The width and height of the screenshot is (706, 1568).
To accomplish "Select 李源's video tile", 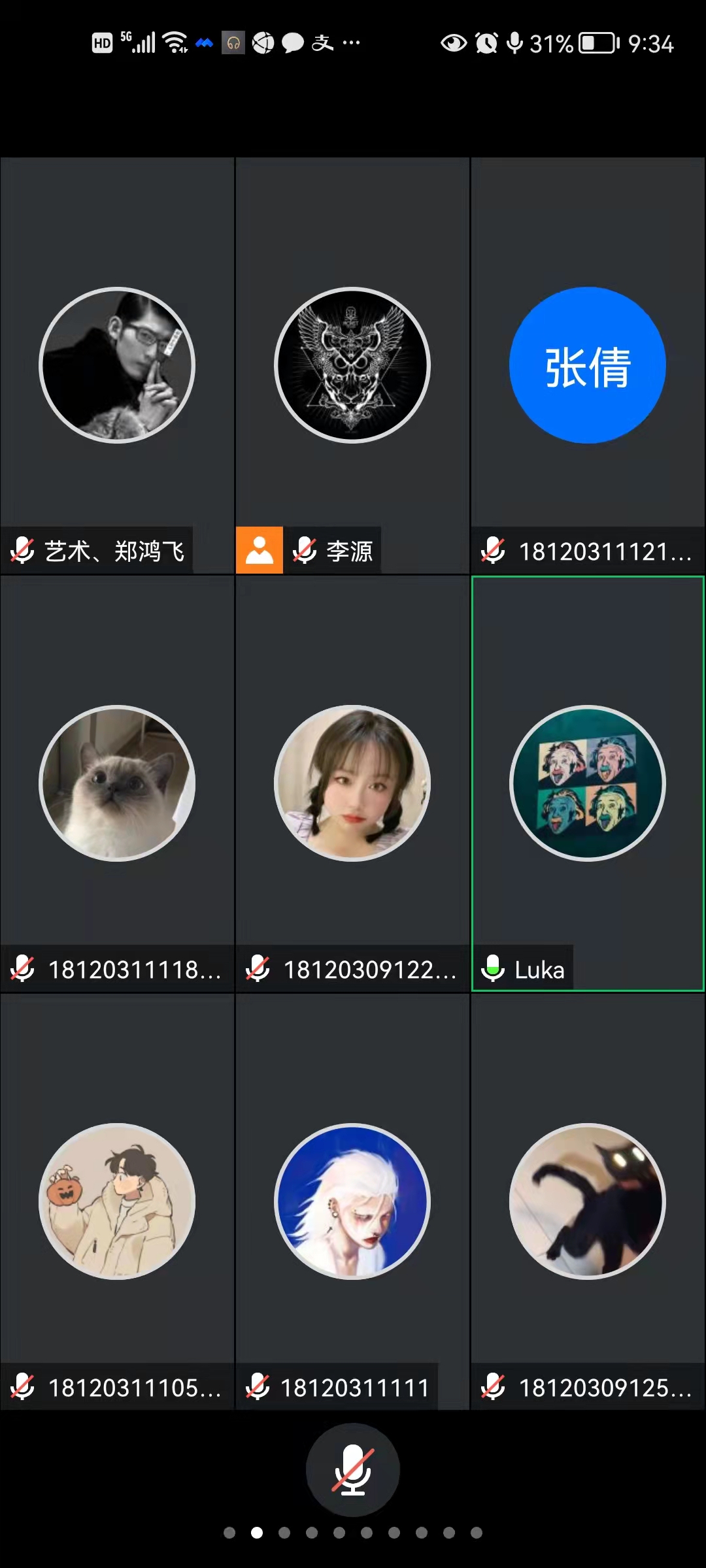I will 352,365.
